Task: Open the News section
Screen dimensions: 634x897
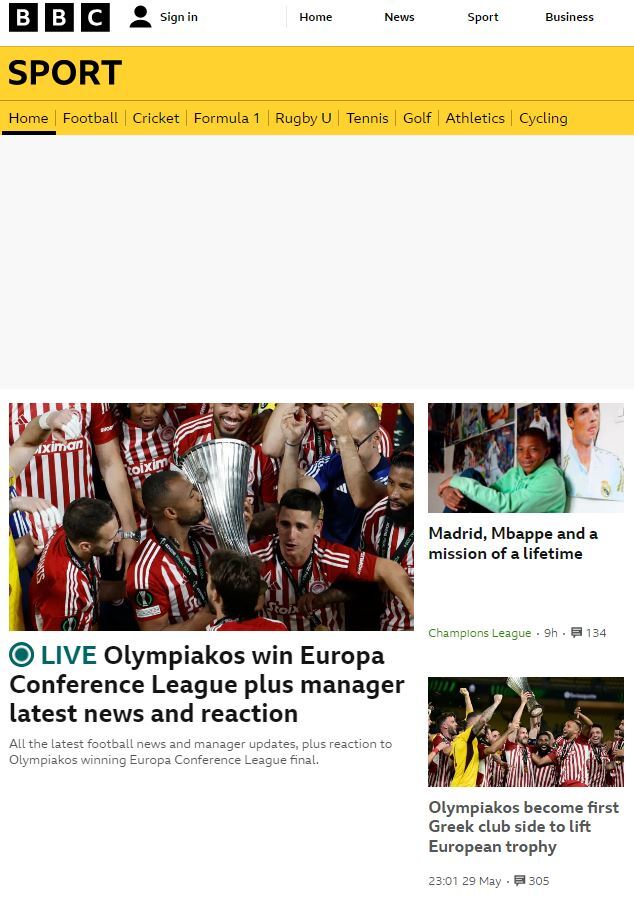Action: (399, 17)
